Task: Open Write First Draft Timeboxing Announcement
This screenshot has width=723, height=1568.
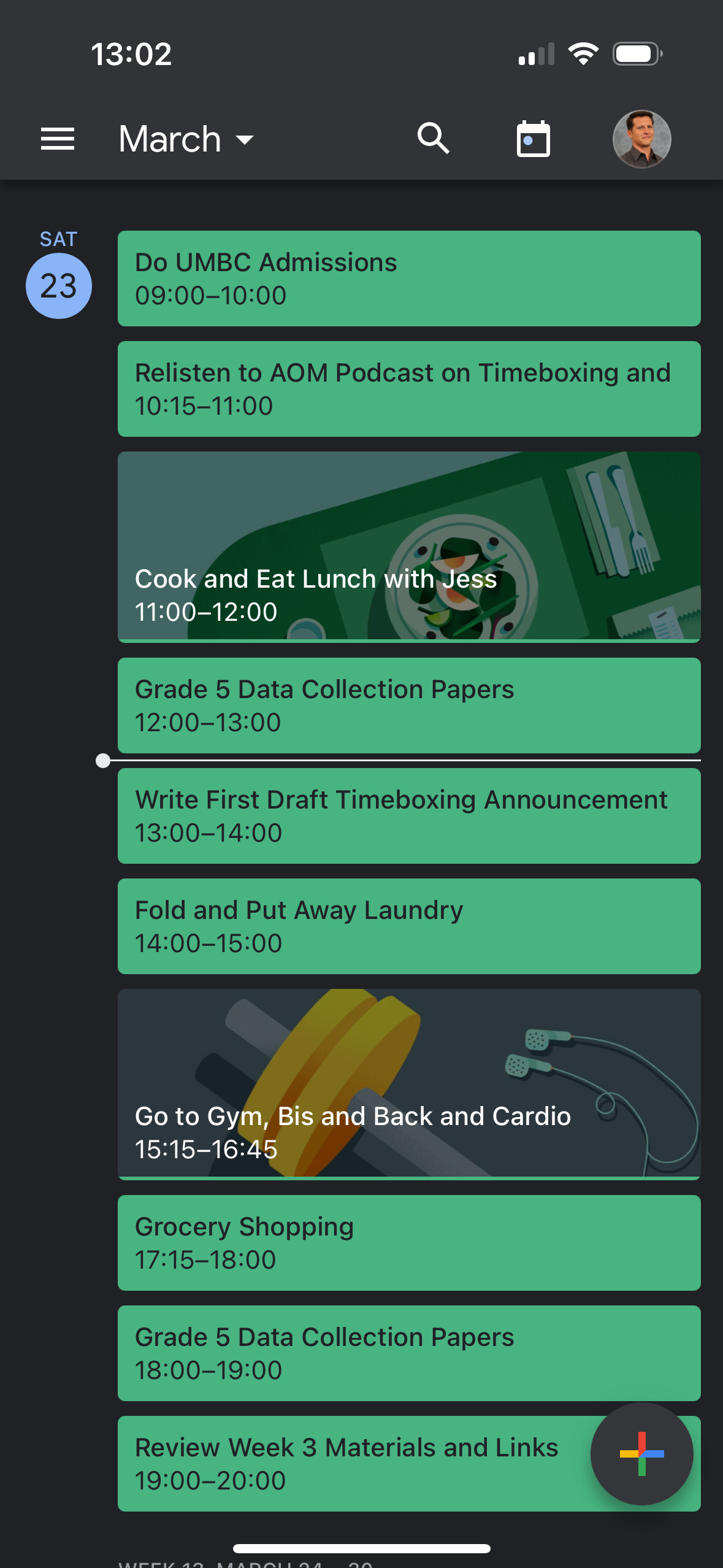Action: 409,816
